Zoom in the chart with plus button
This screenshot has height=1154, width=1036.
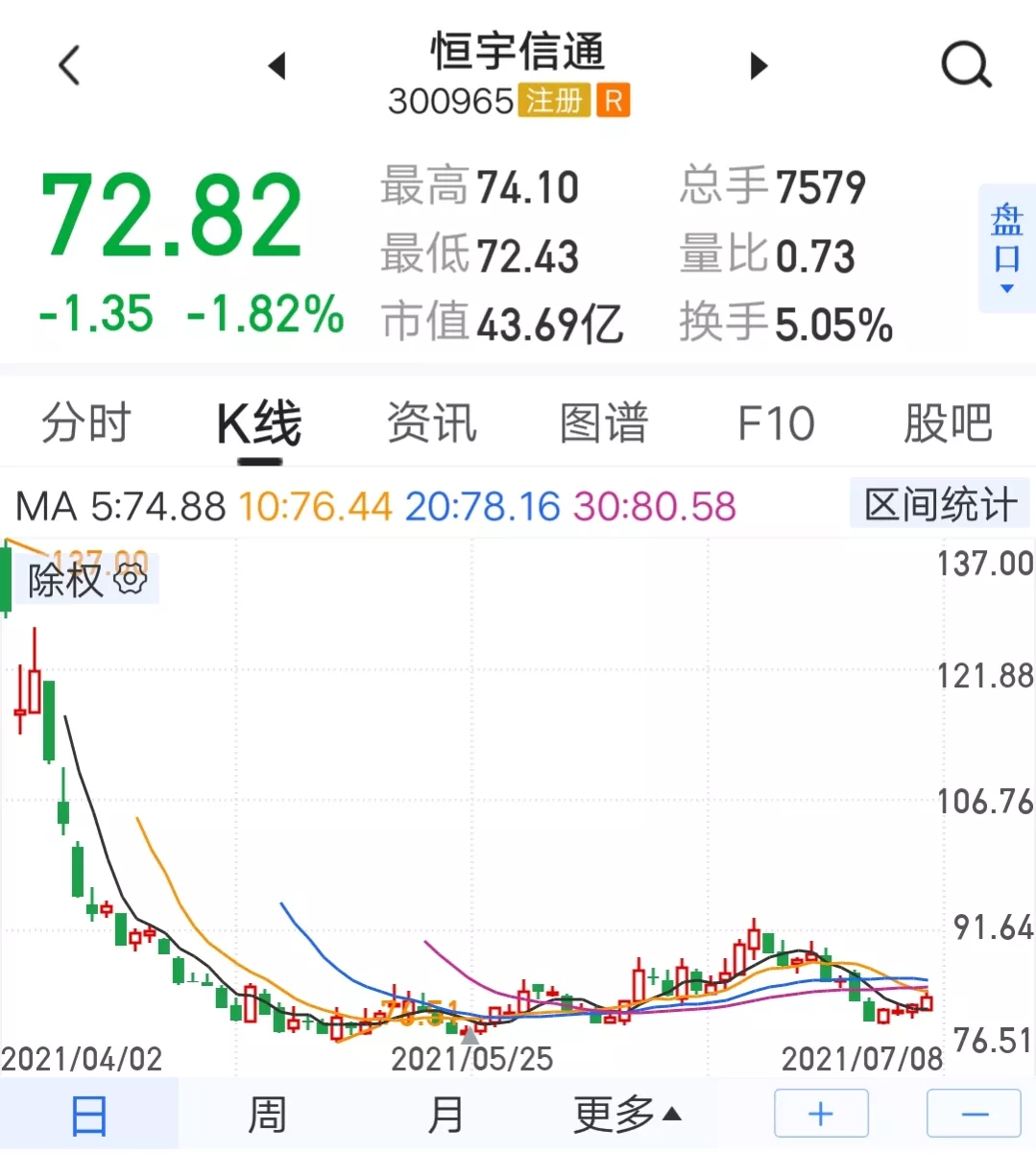tap(821, 1115)
